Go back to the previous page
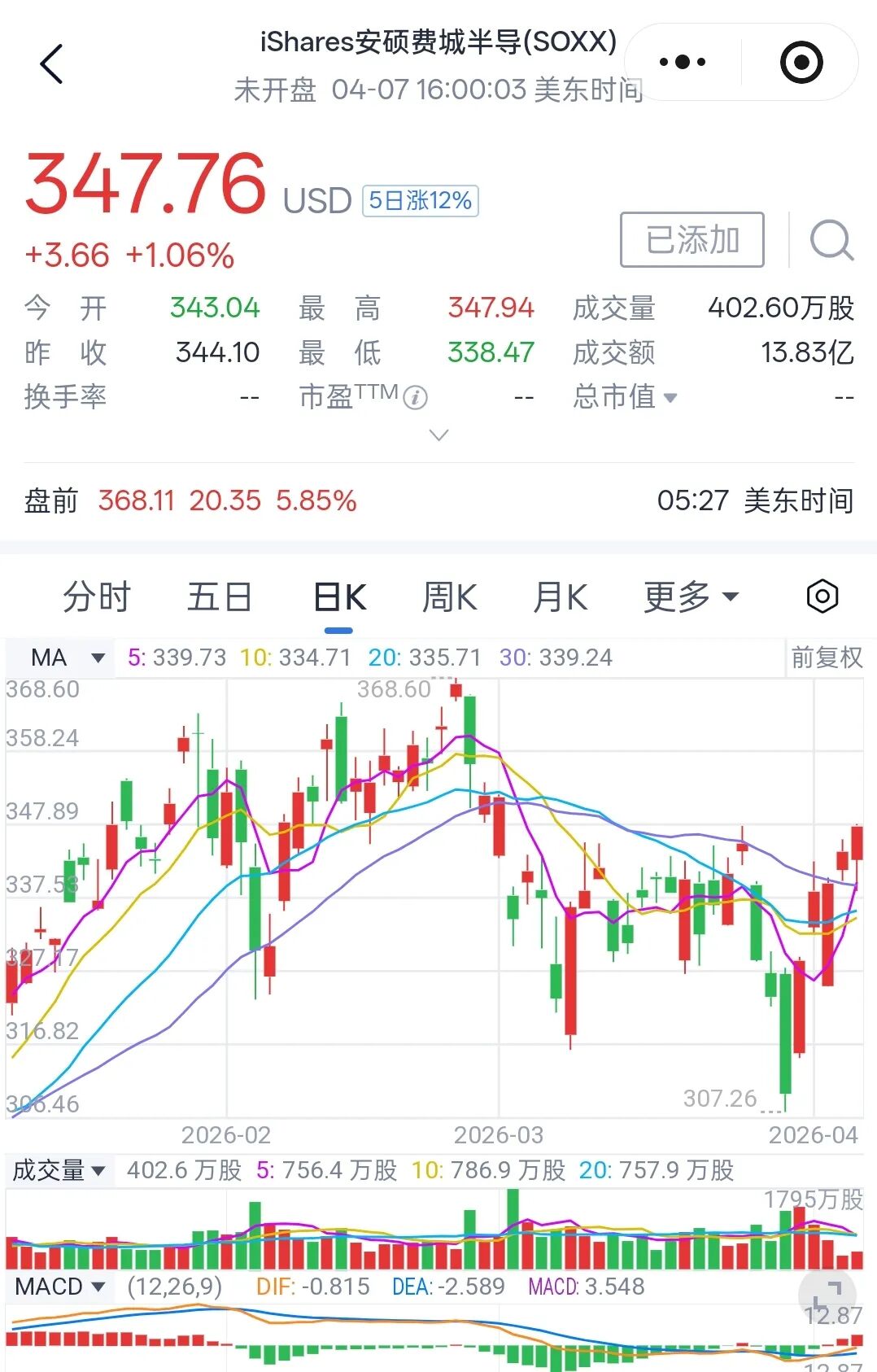 (51, 63)
